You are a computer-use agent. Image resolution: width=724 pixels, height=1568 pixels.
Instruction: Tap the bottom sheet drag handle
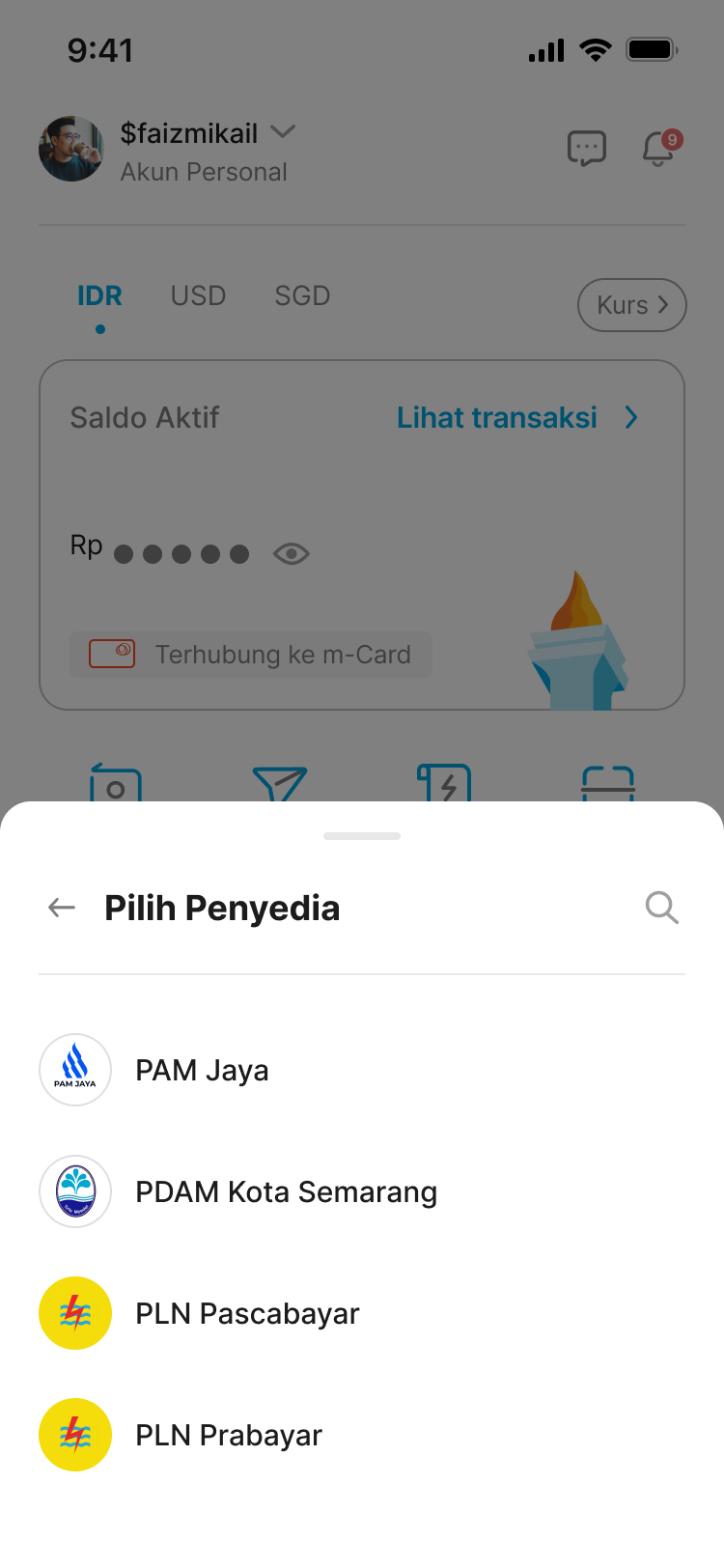coord(362,836)
